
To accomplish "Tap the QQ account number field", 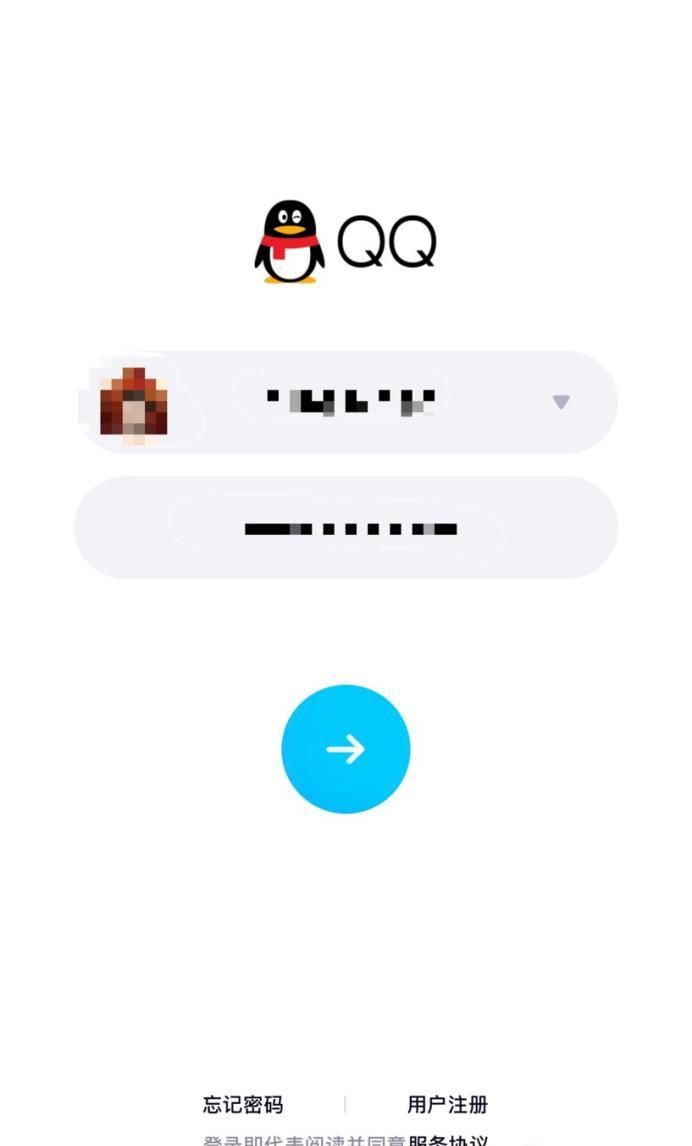I will tap(350, 402).
